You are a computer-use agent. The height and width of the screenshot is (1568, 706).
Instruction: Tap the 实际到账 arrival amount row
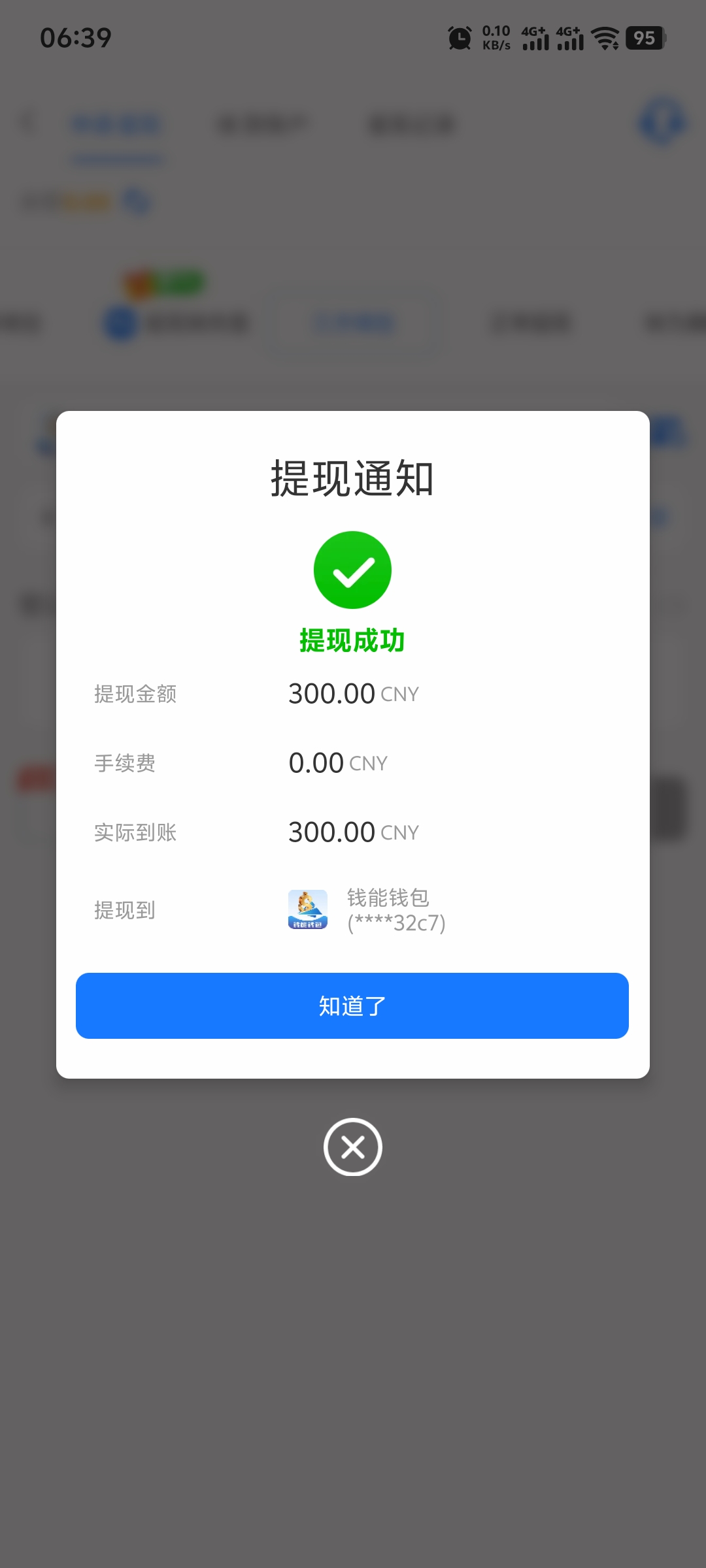tap(353, 832)
